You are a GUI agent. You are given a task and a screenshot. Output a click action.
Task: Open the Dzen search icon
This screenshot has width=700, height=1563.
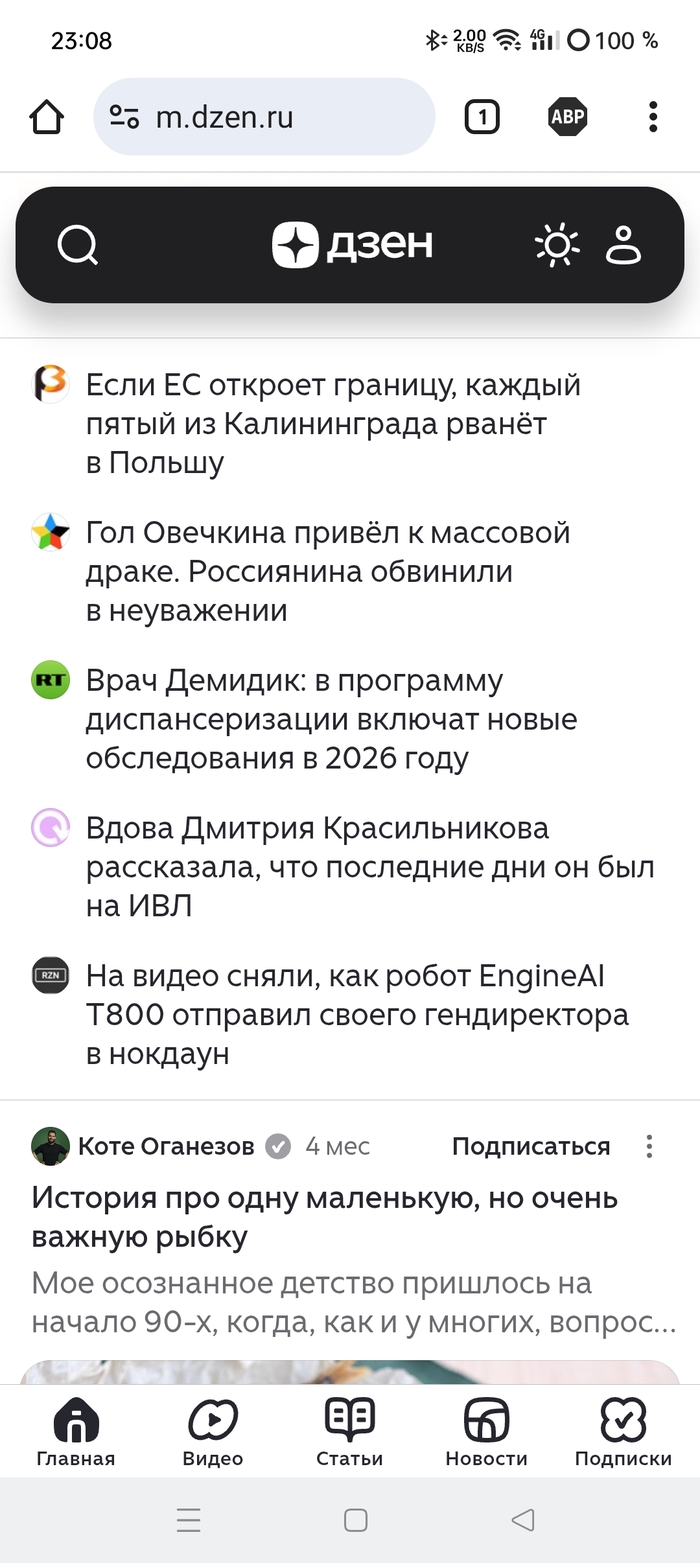pos(78,244)
